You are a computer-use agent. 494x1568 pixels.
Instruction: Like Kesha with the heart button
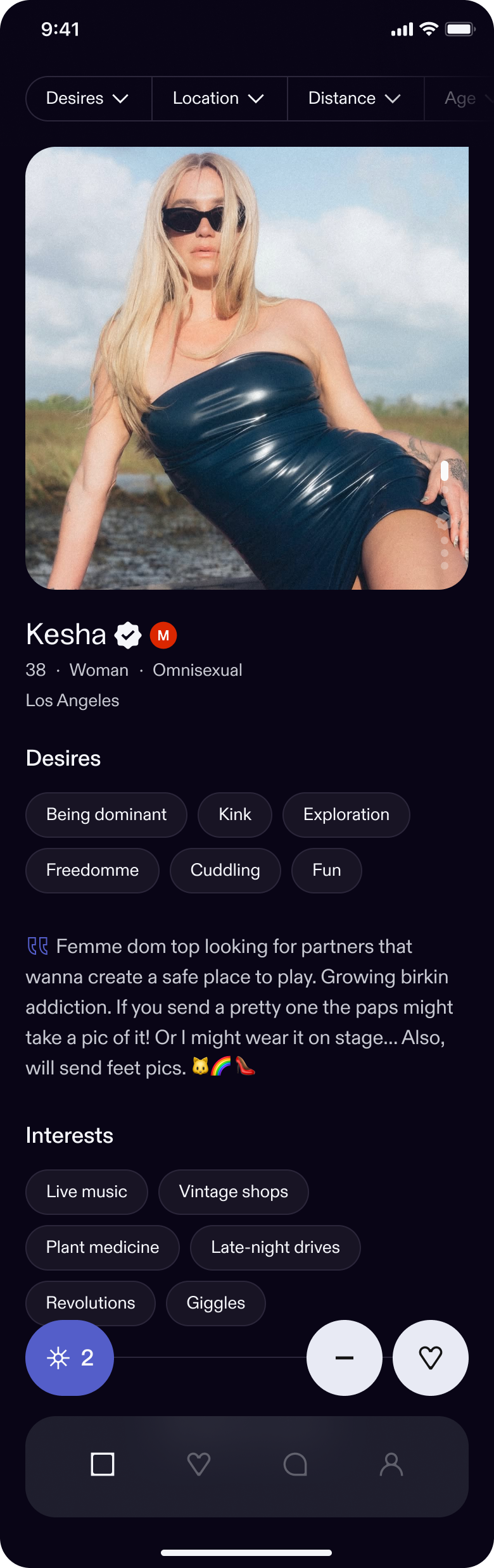431,1357
